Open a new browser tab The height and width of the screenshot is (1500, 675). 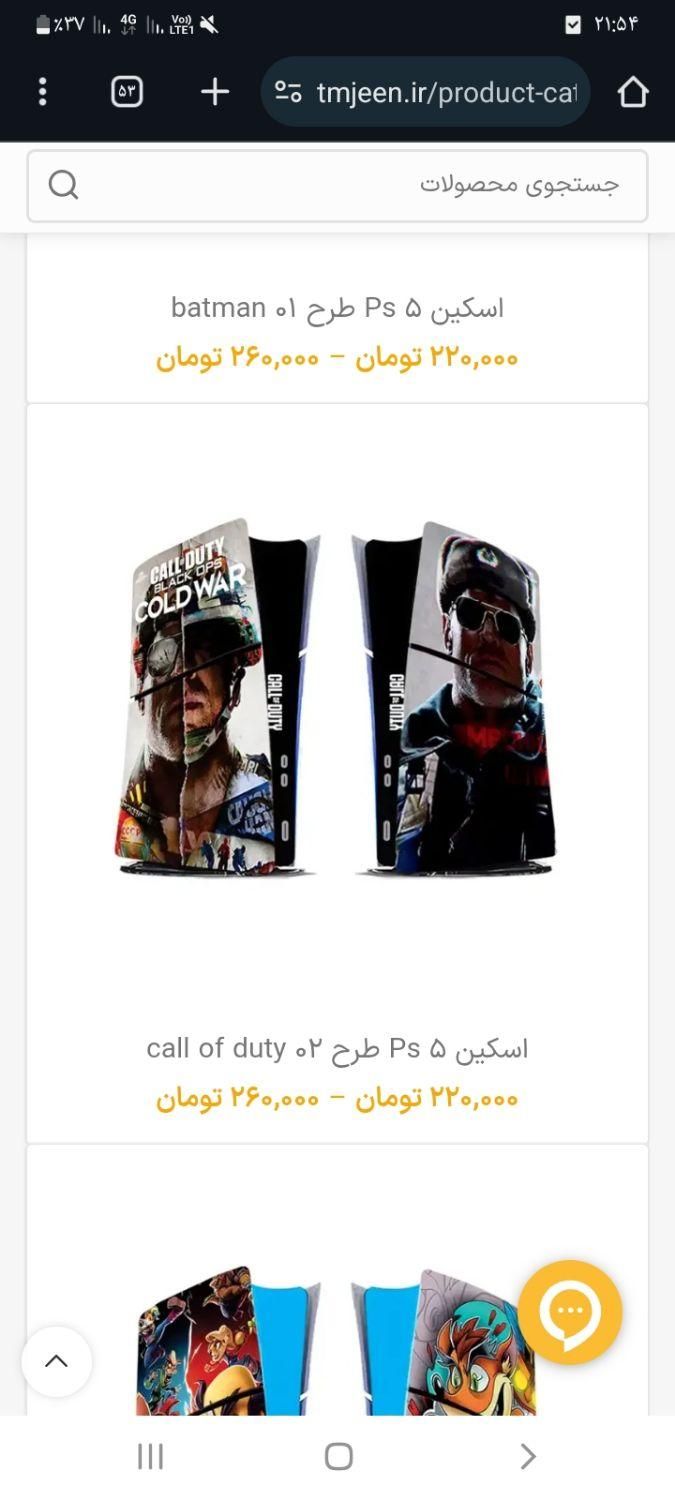point(214,92)
